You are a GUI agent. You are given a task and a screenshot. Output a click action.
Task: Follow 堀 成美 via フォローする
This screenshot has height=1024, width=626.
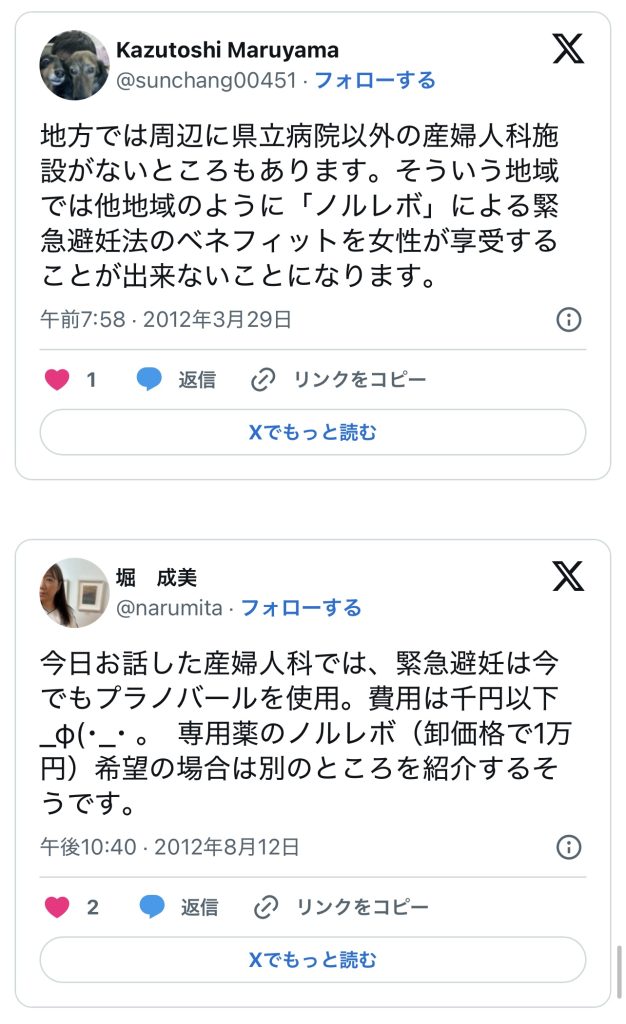coord(301,608)
